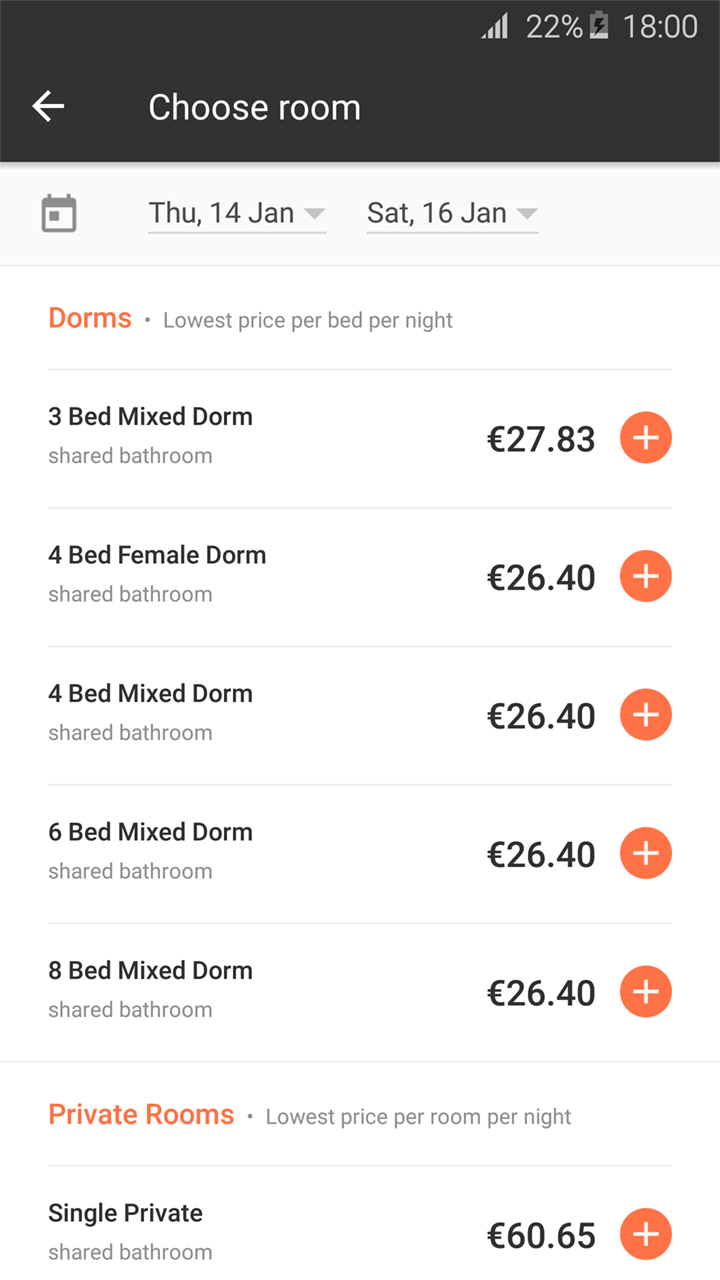720x1280 pixels.
Task: Add the 4 Bed Female Dorm with plus button
Action: pos(645,576)
